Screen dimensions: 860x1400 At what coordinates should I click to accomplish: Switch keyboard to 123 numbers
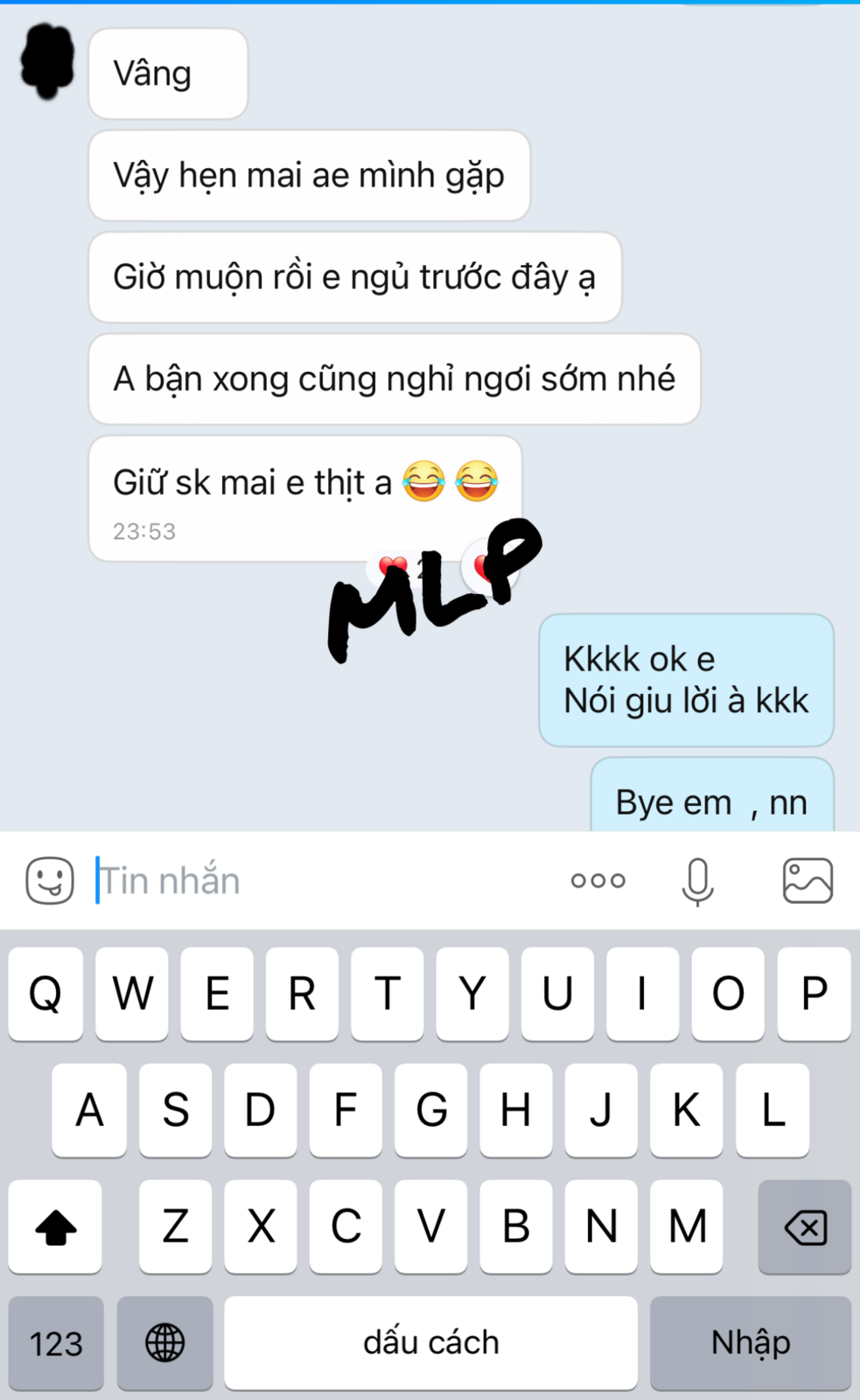coord(56,1342)
